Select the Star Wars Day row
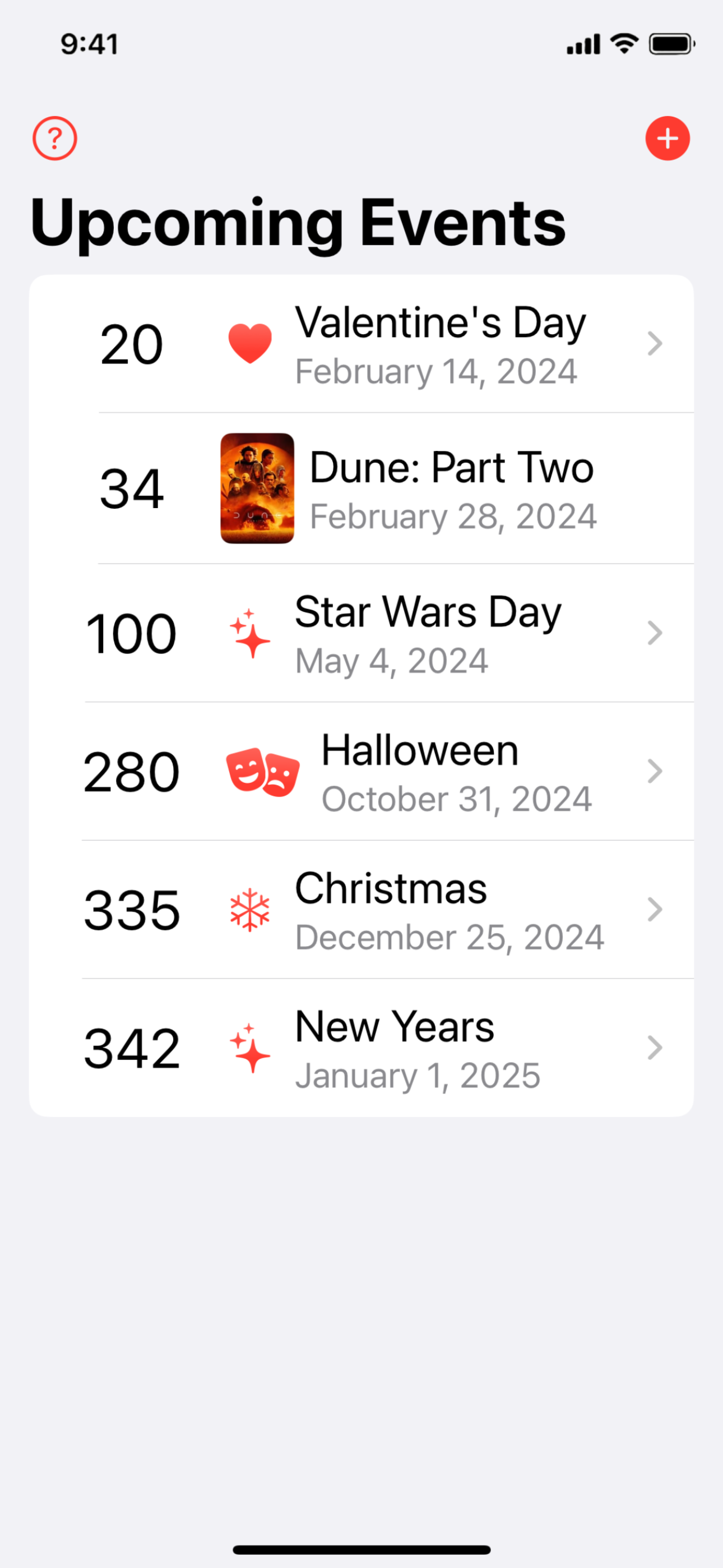 tap(361, 633)
